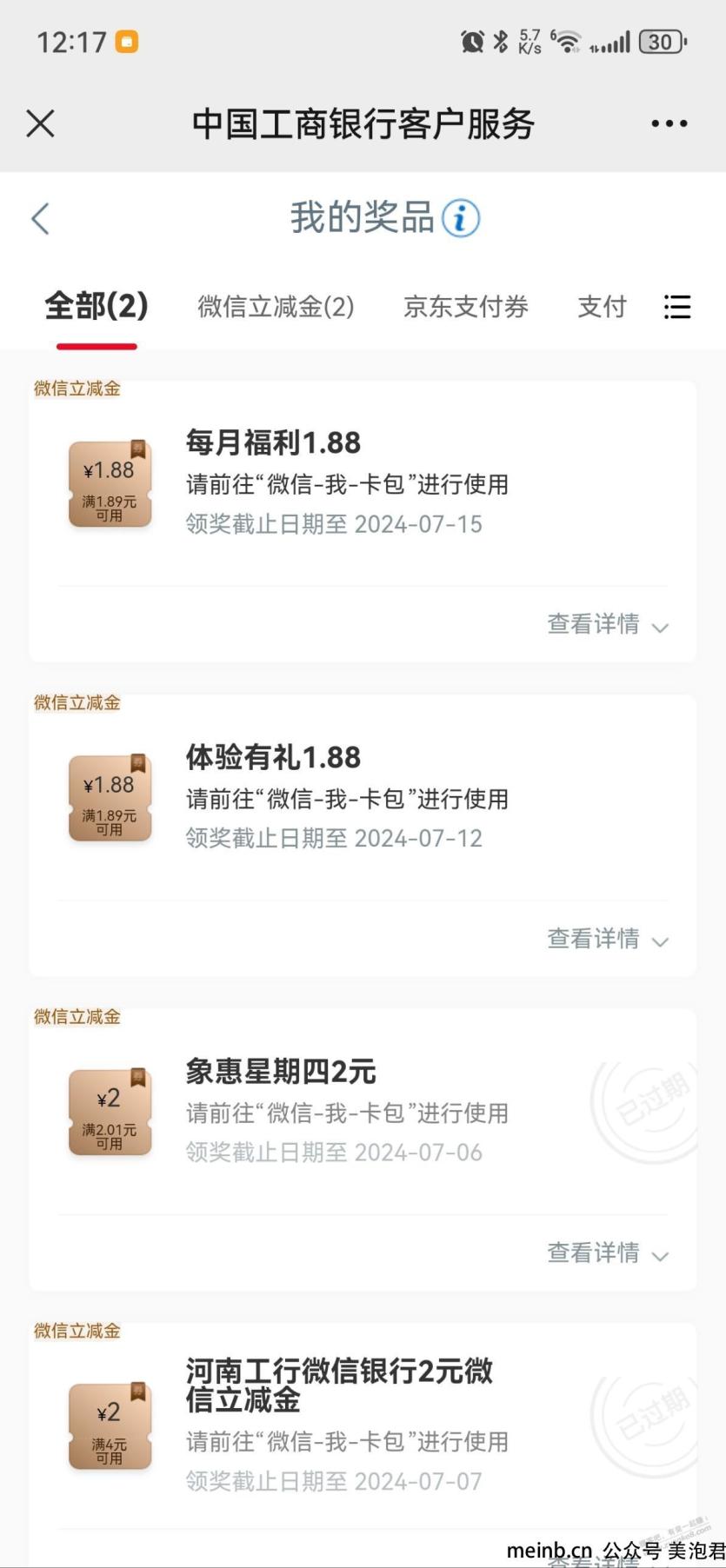This screenshot has width=726, height=1568.
Task: Expand 查看详情 for 每月福利1.88
Action: [x=608, y=624]
